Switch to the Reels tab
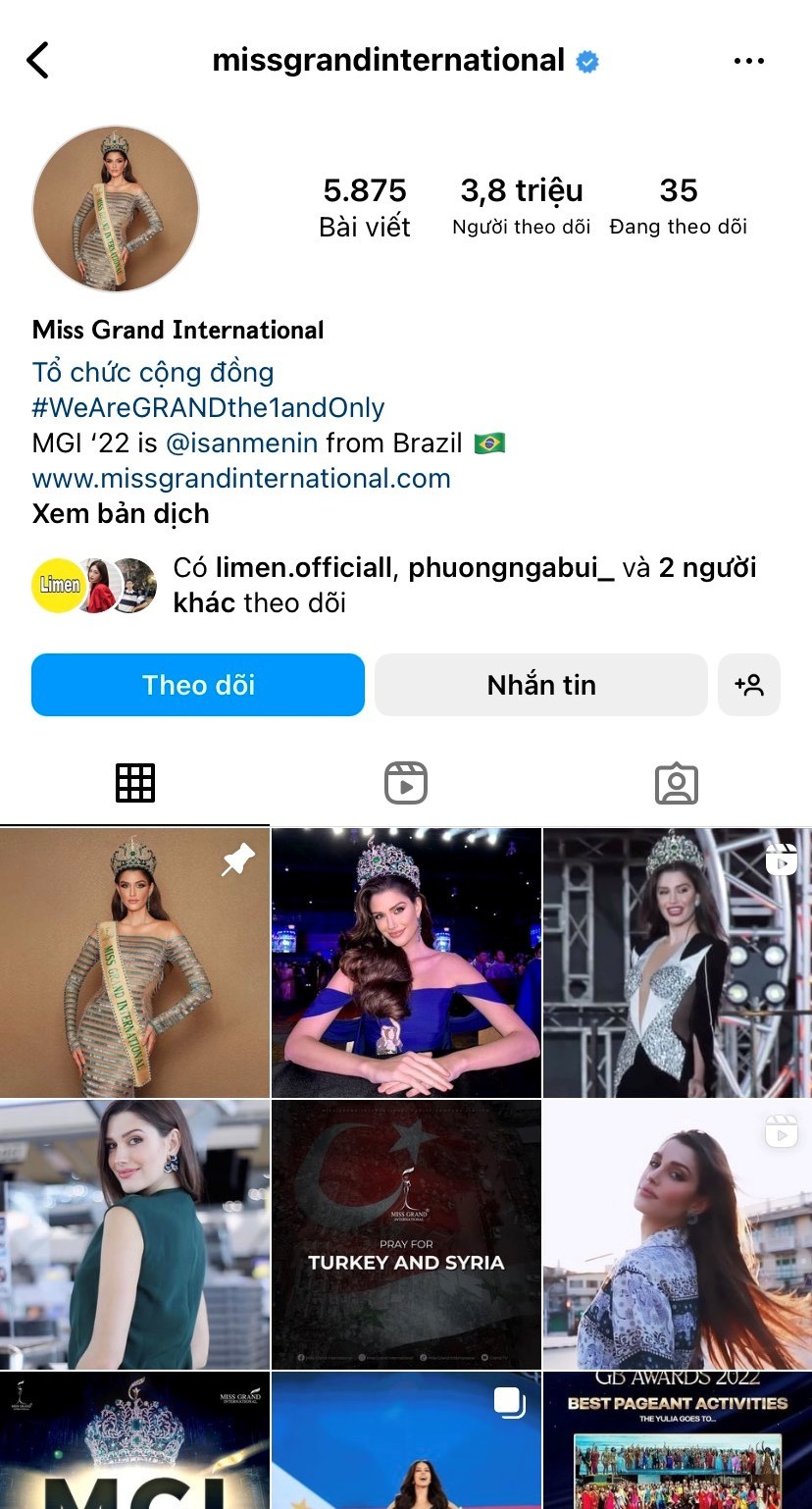Screen dimensions: 812x1509 coord(405,782)
